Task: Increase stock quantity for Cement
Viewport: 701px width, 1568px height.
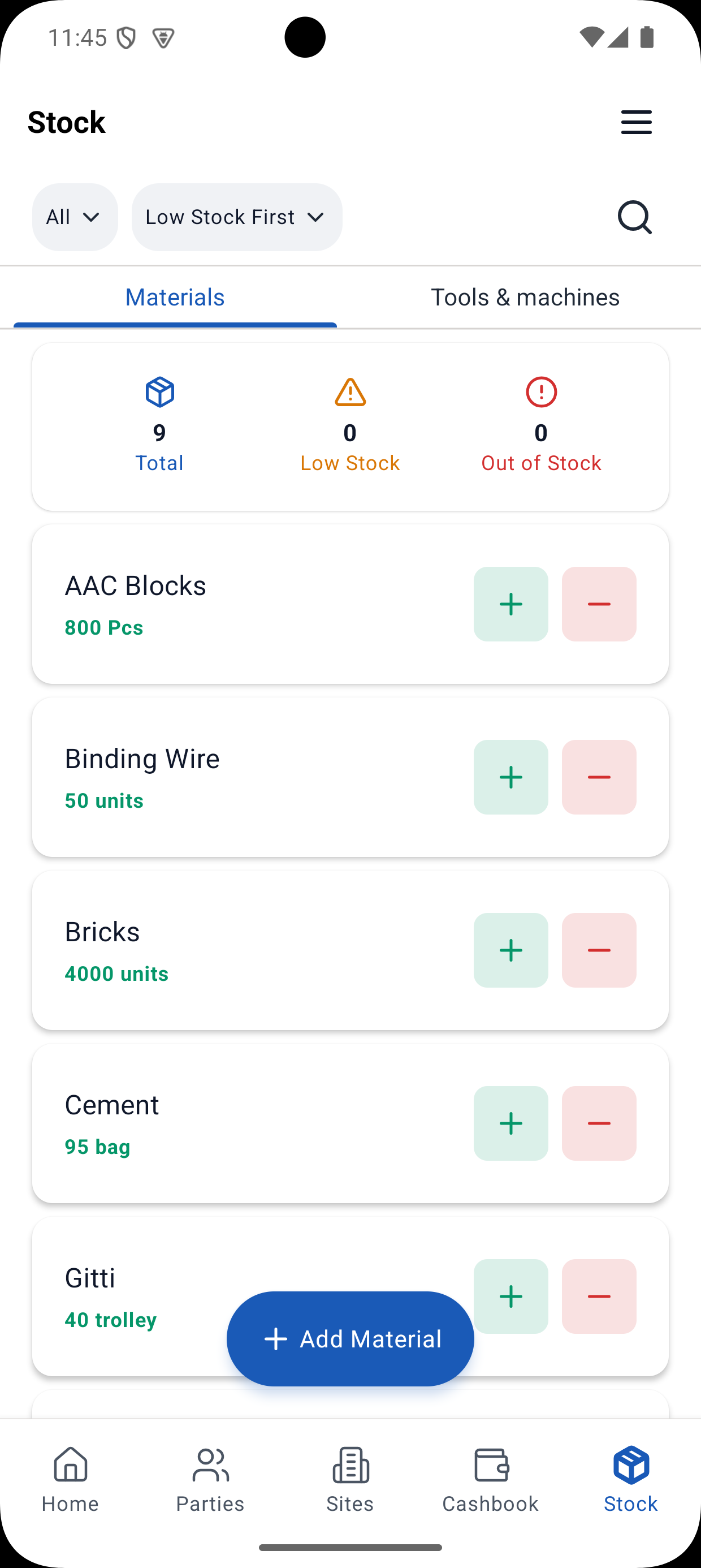Action: click(510, 1123)
